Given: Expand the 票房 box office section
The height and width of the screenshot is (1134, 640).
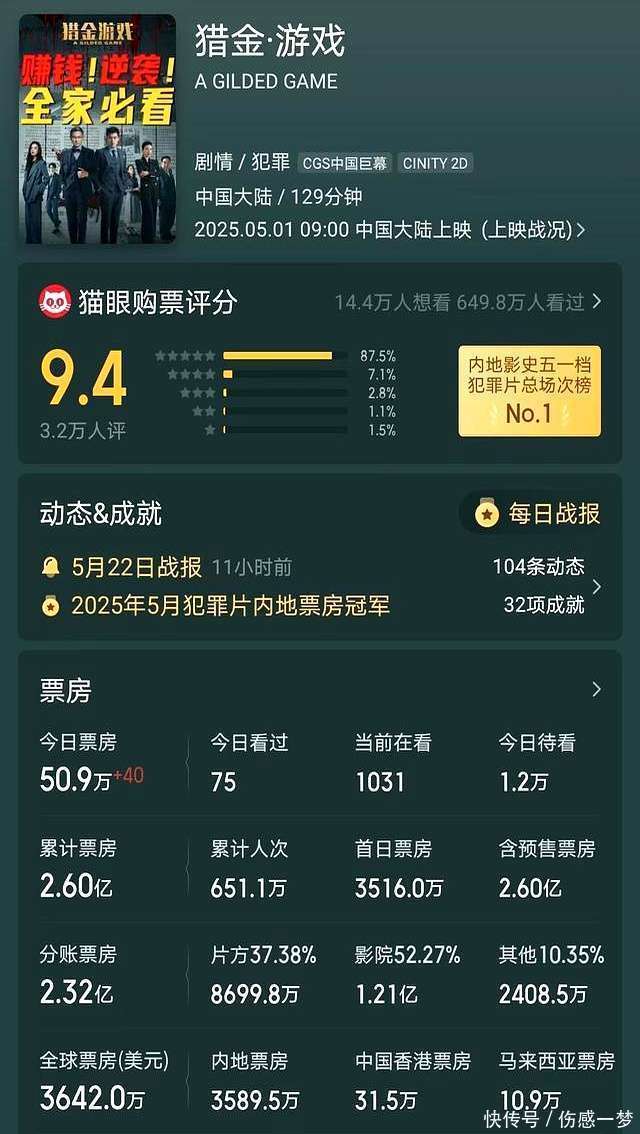Looking at the screenshot, I should pyautogui.click(x=596, y=690).
